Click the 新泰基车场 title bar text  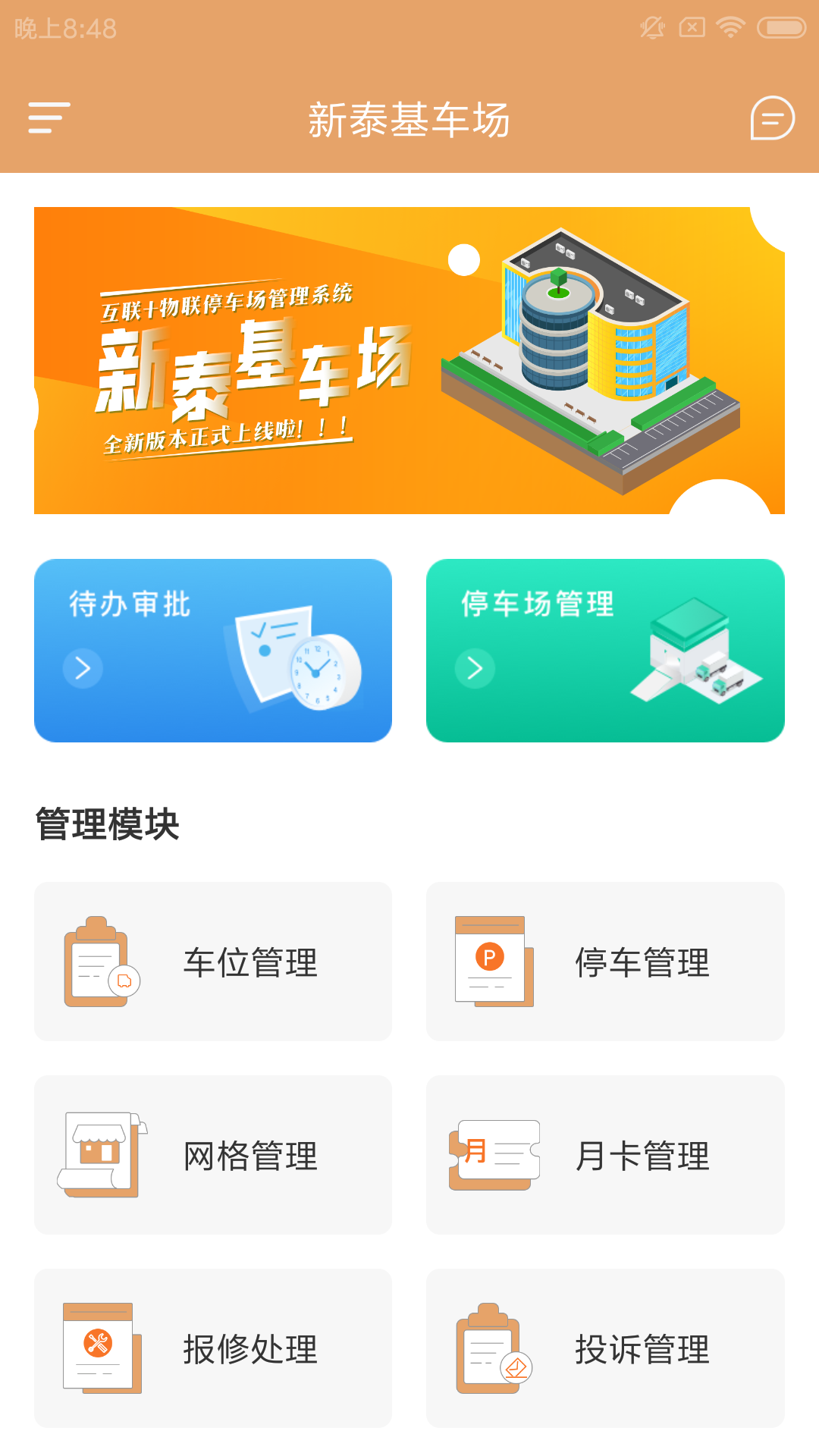point(409,120)
